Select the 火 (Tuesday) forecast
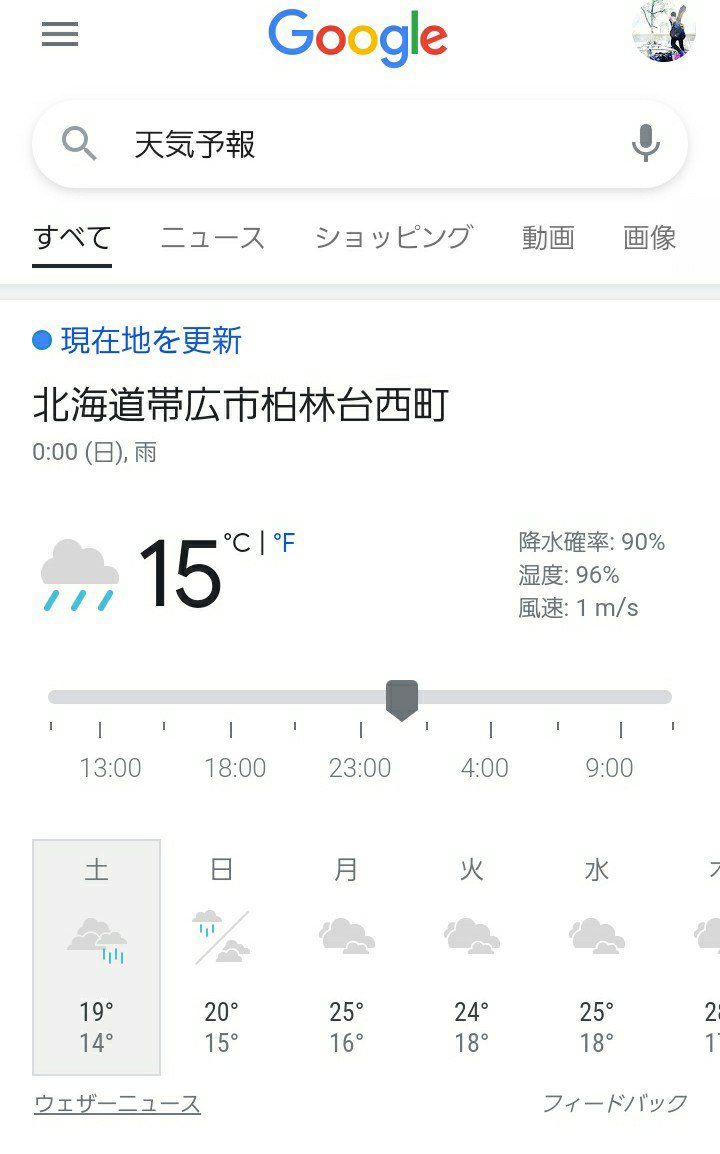The height and width of the screenshot is (1154, 720). (471, 955)
